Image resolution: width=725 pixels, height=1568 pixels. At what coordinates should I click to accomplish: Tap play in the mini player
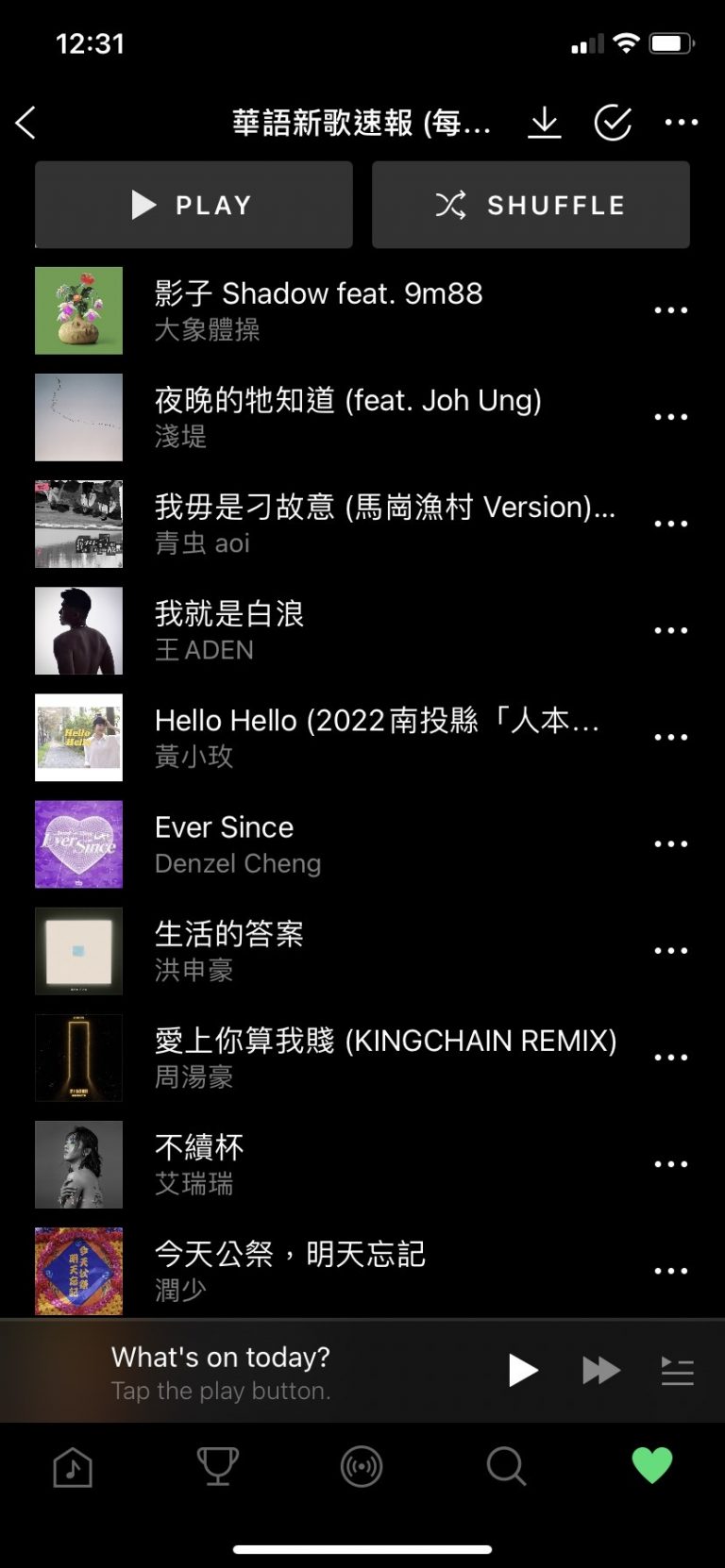[x=522, y=1370]
